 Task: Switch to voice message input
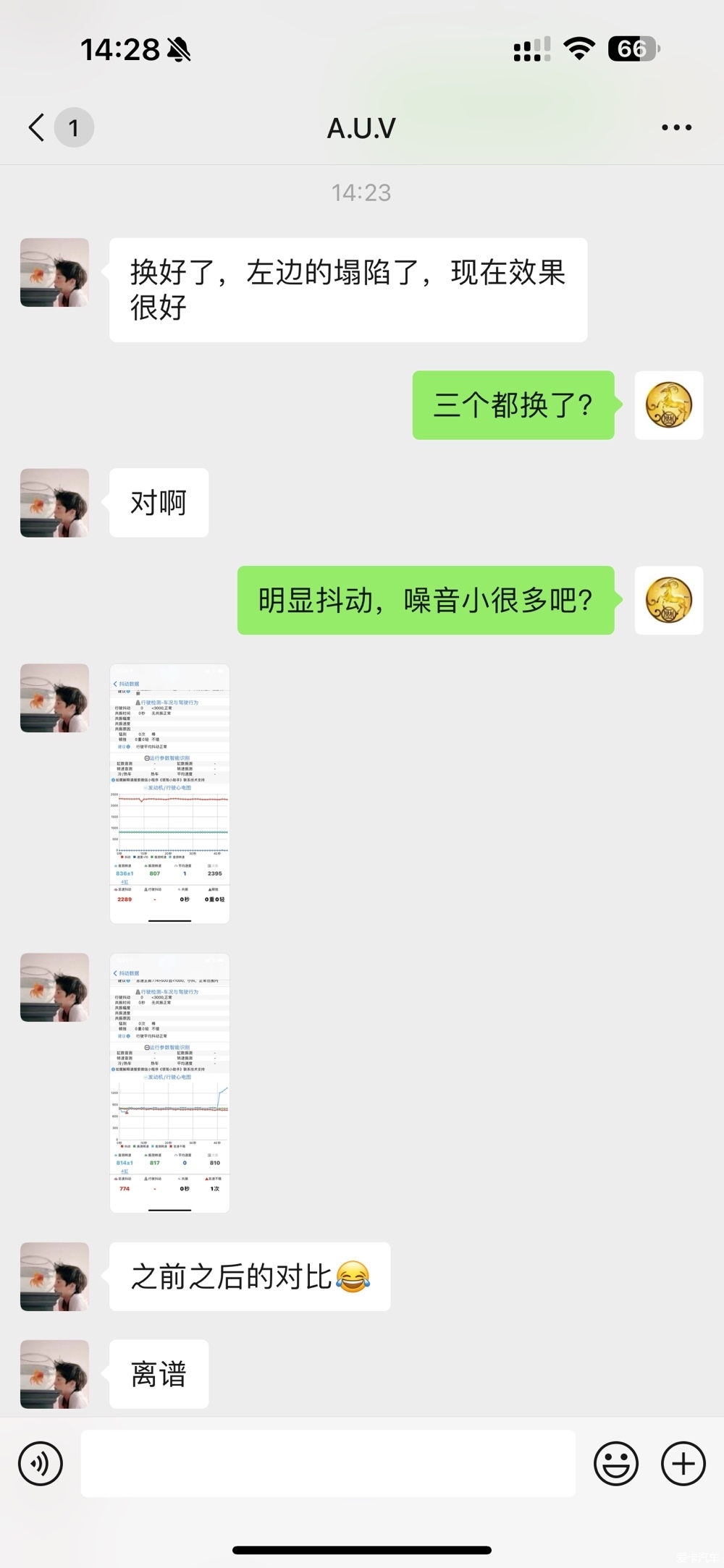click(41, 1464)
